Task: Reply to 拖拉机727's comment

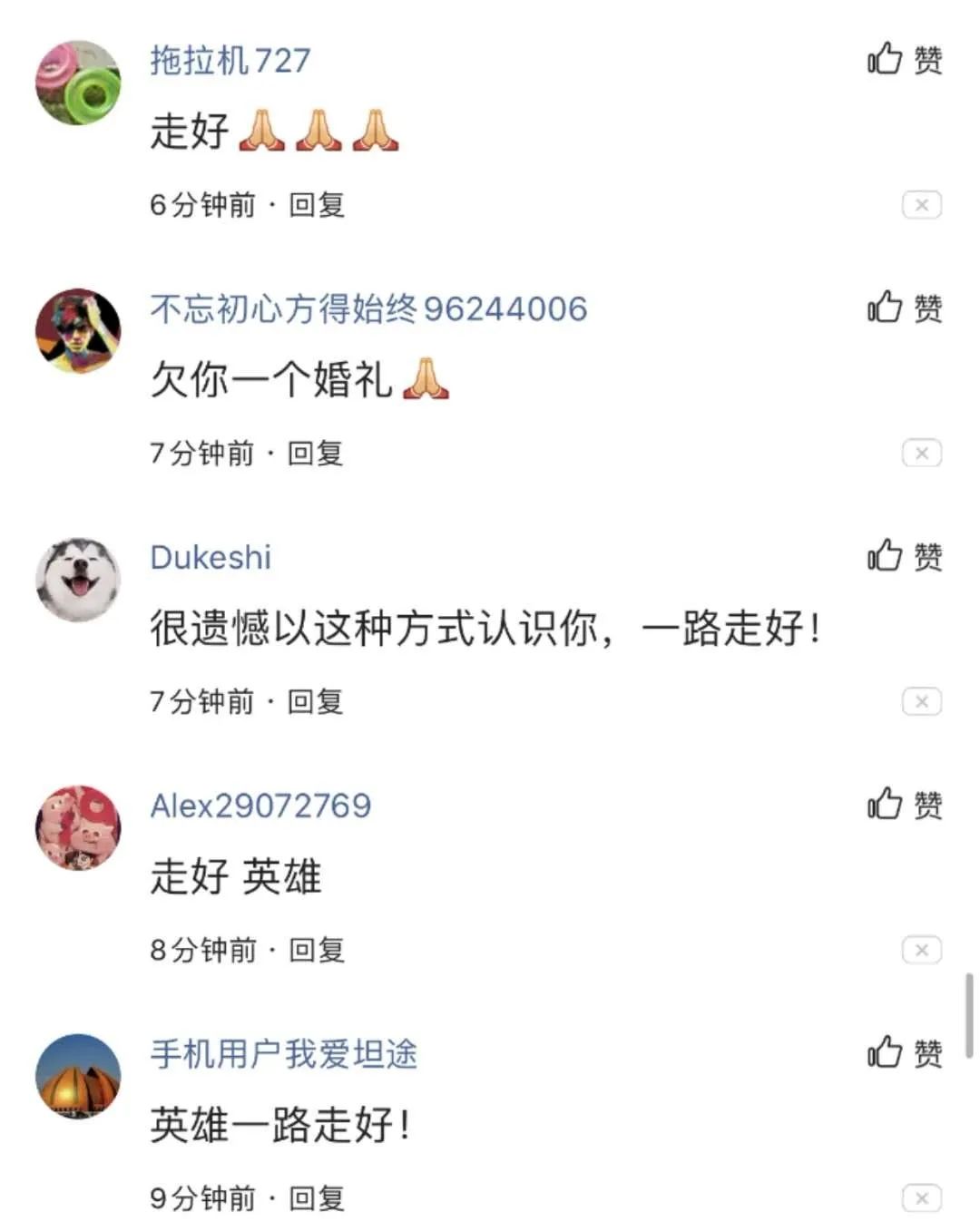Action: [317, 205]
